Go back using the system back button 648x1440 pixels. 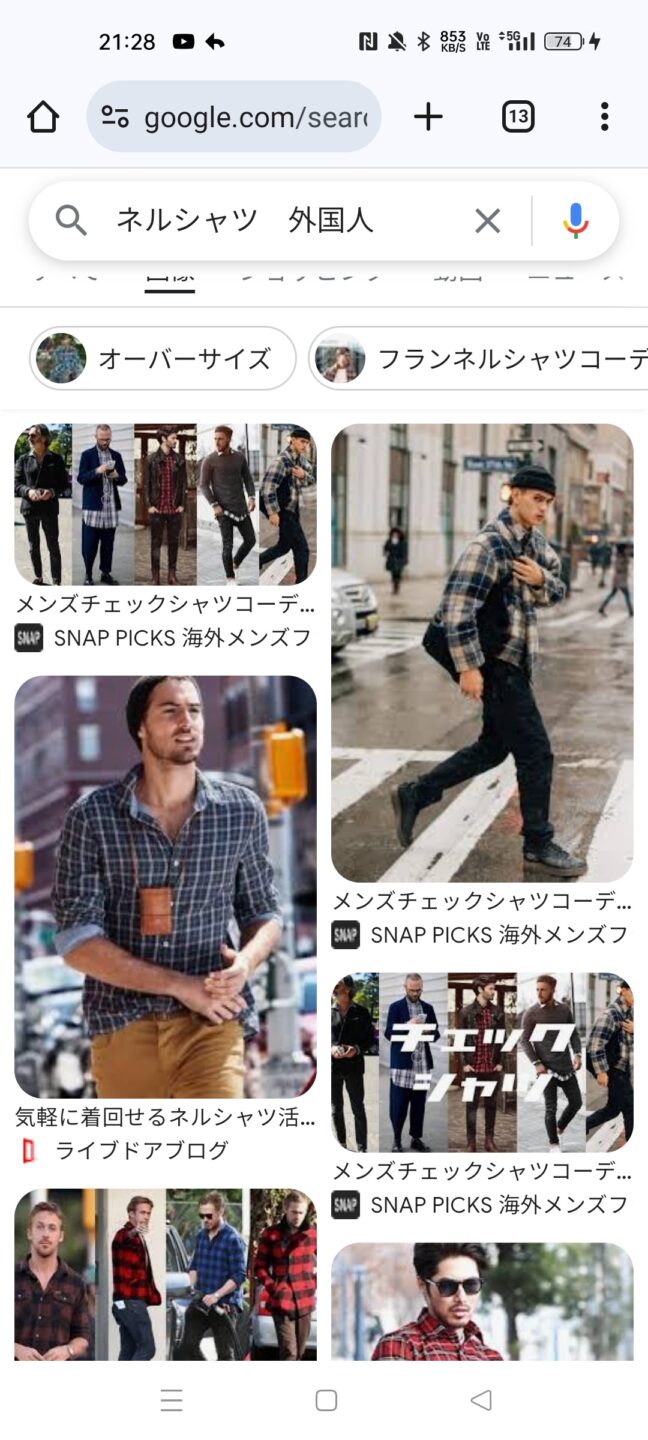pos(481,1400)
